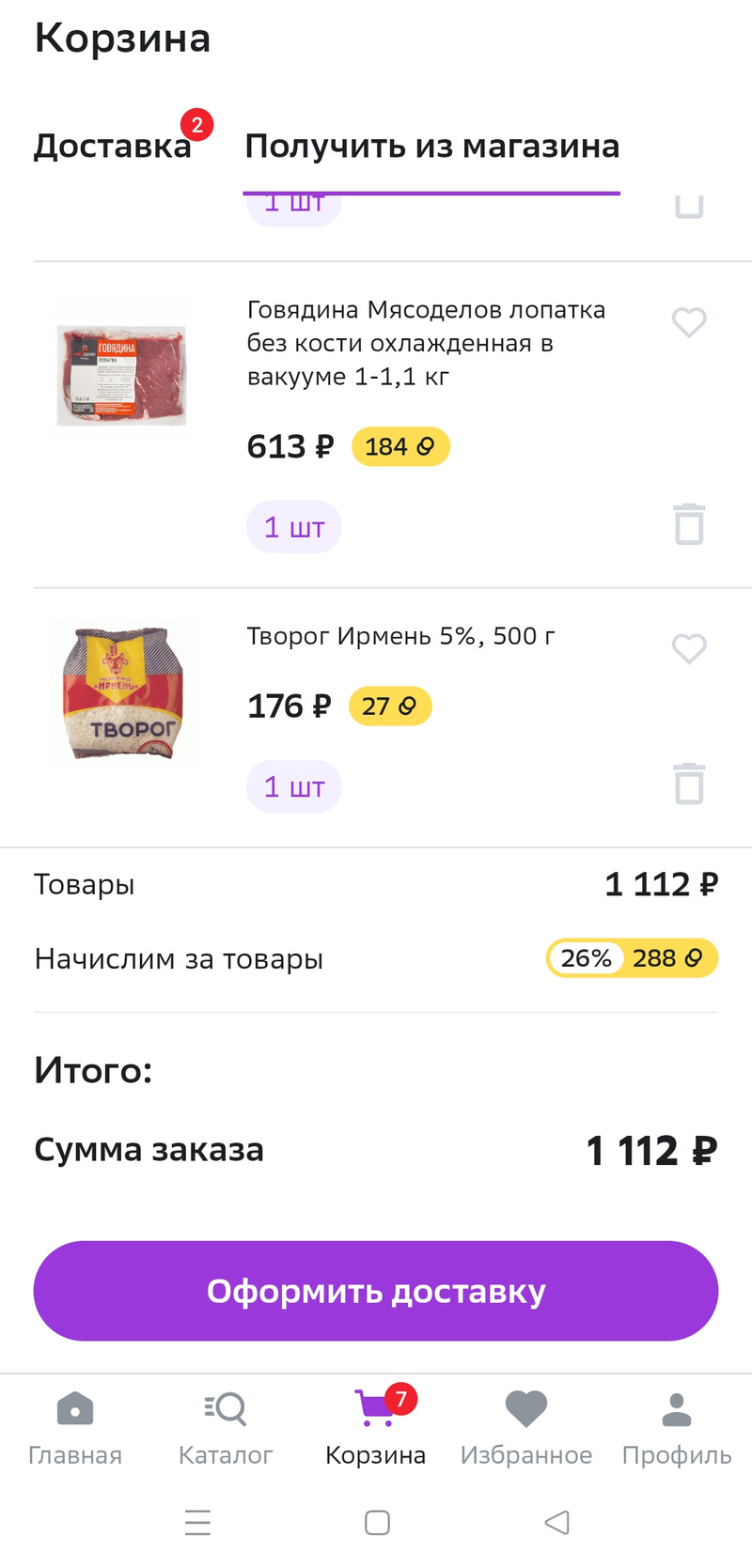Open the Каталог section
Viewport: 752px width, 1568px height.
point(226,1428)
